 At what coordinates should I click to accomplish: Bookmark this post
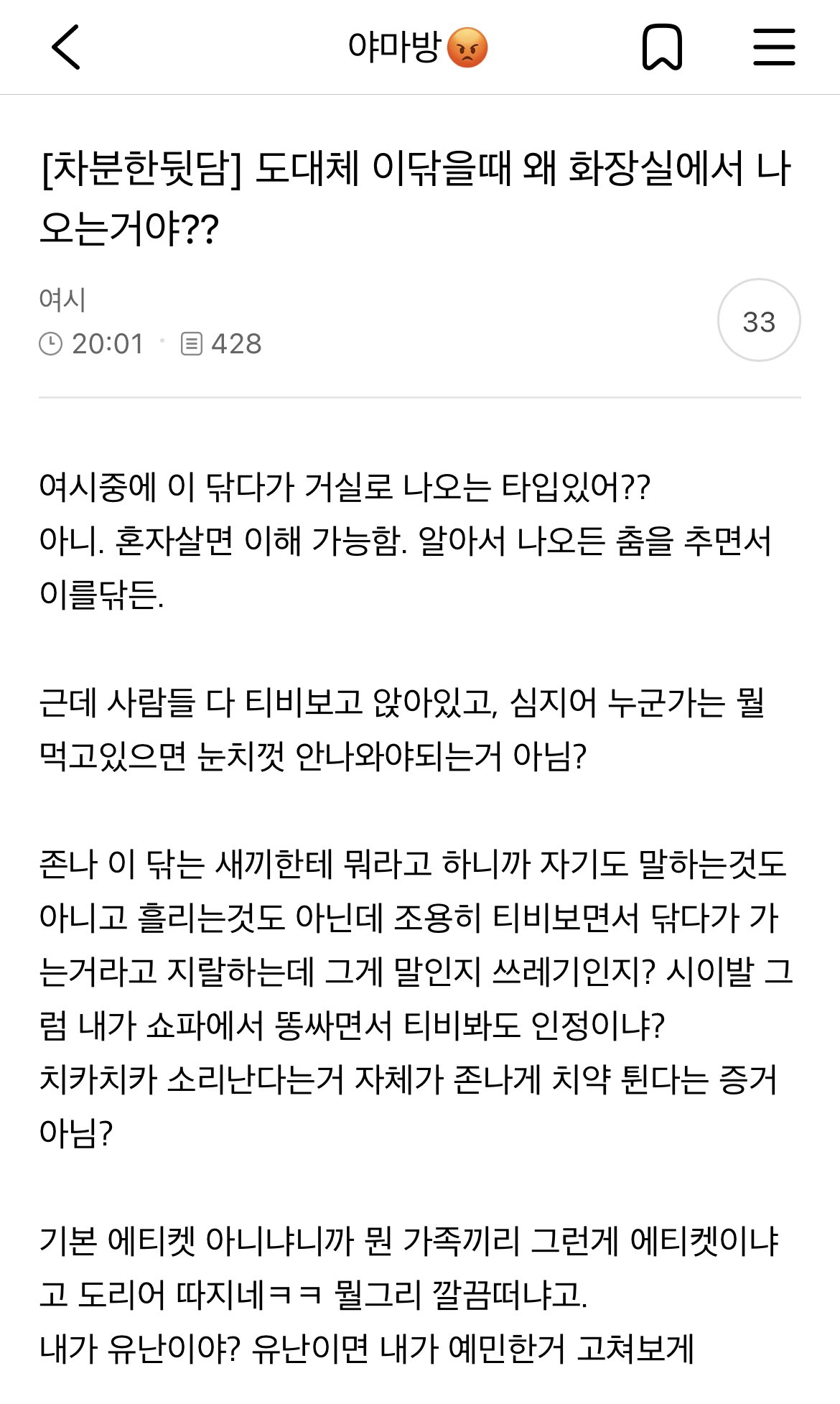[661, 47]
